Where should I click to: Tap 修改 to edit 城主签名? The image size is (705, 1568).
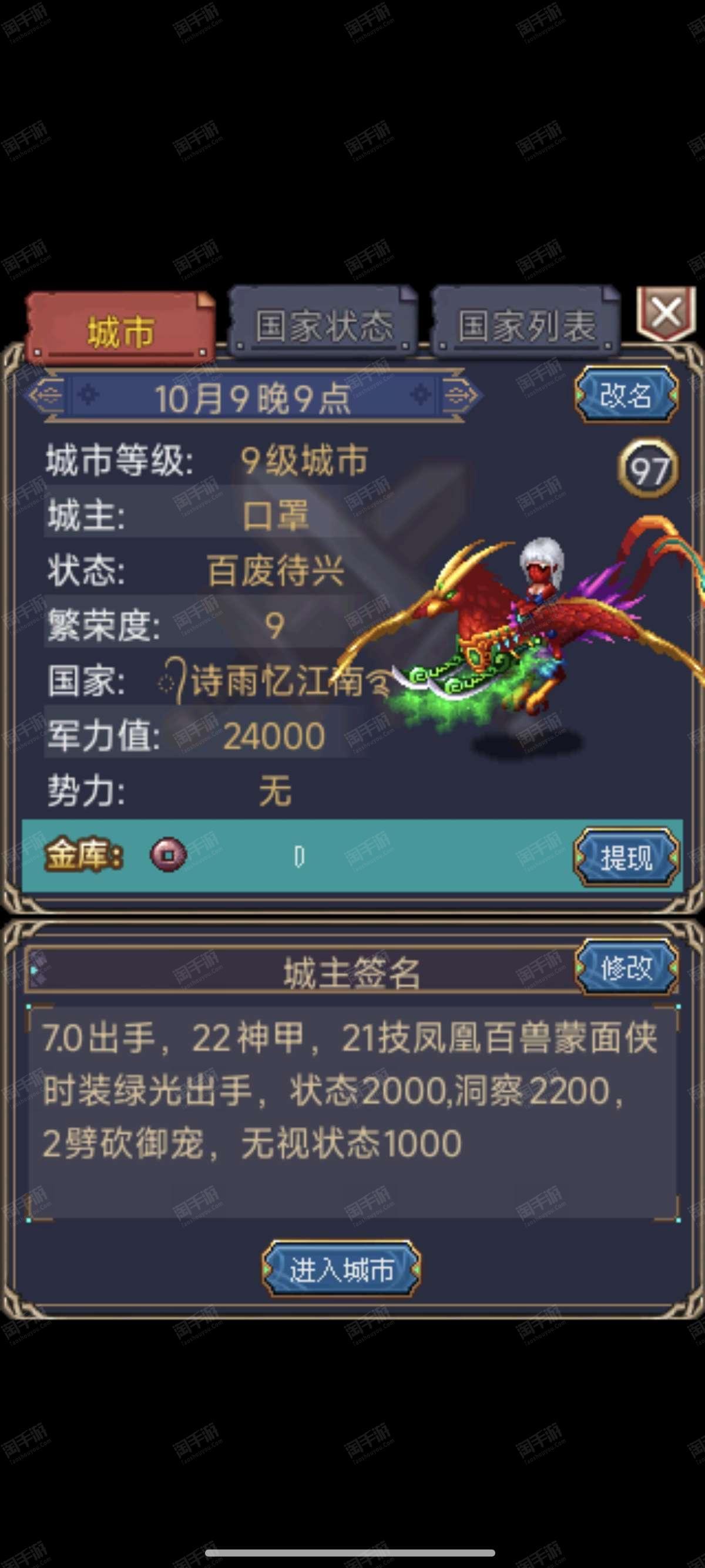626,967
